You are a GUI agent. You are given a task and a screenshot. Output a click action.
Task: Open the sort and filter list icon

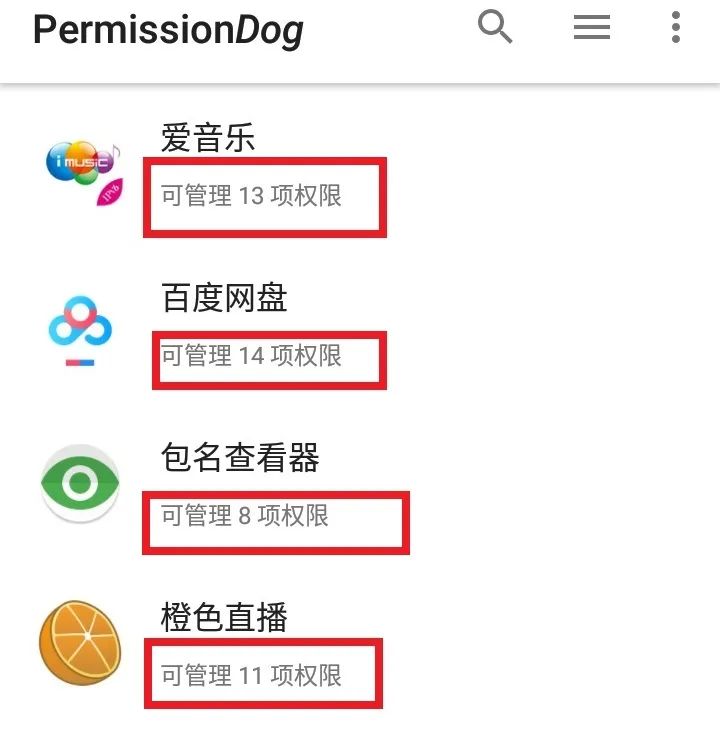[591, 27]
